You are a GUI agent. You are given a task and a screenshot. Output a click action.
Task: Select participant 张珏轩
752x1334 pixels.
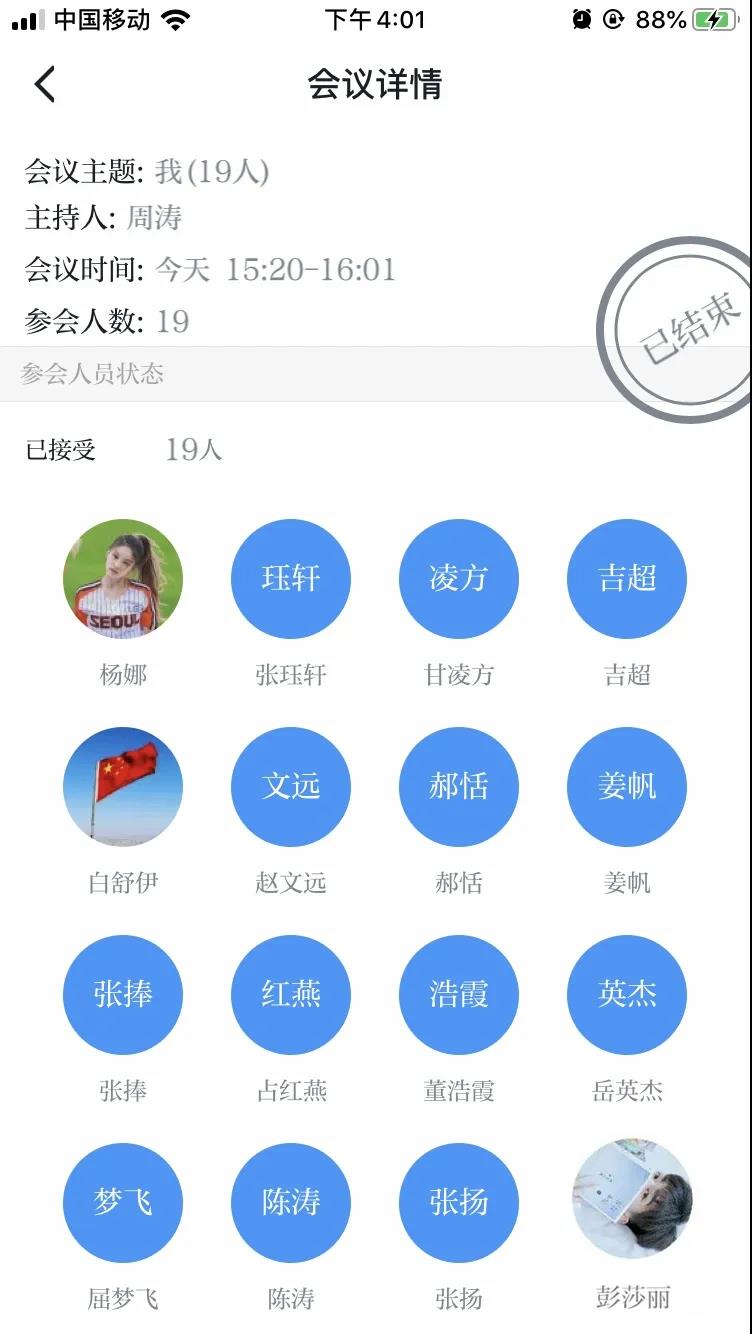coord(291,579)
